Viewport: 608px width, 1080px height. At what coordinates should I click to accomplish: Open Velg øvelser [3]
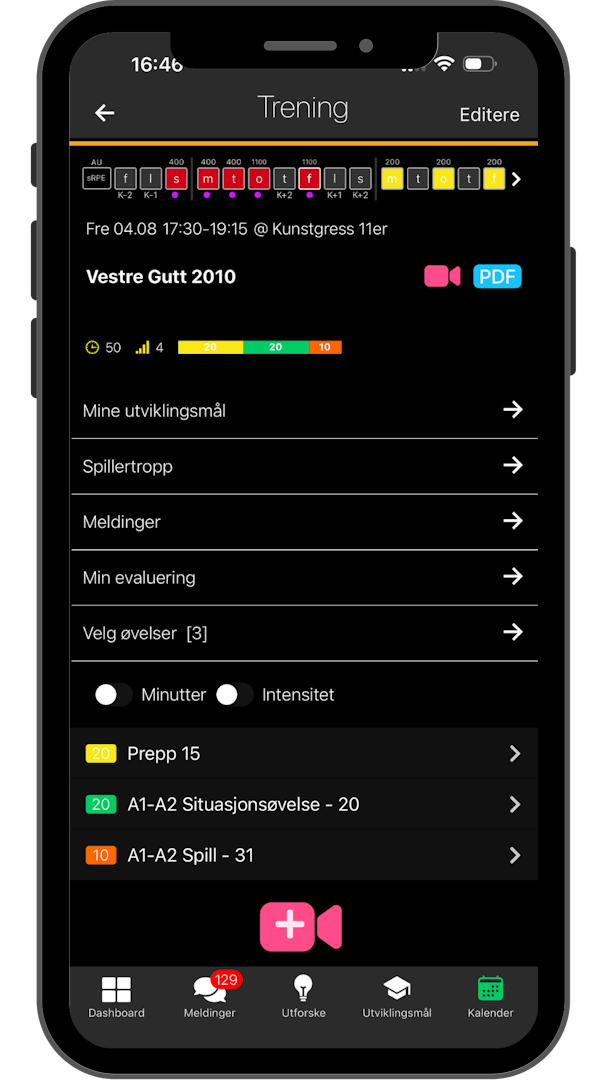(x=303, y=633)
